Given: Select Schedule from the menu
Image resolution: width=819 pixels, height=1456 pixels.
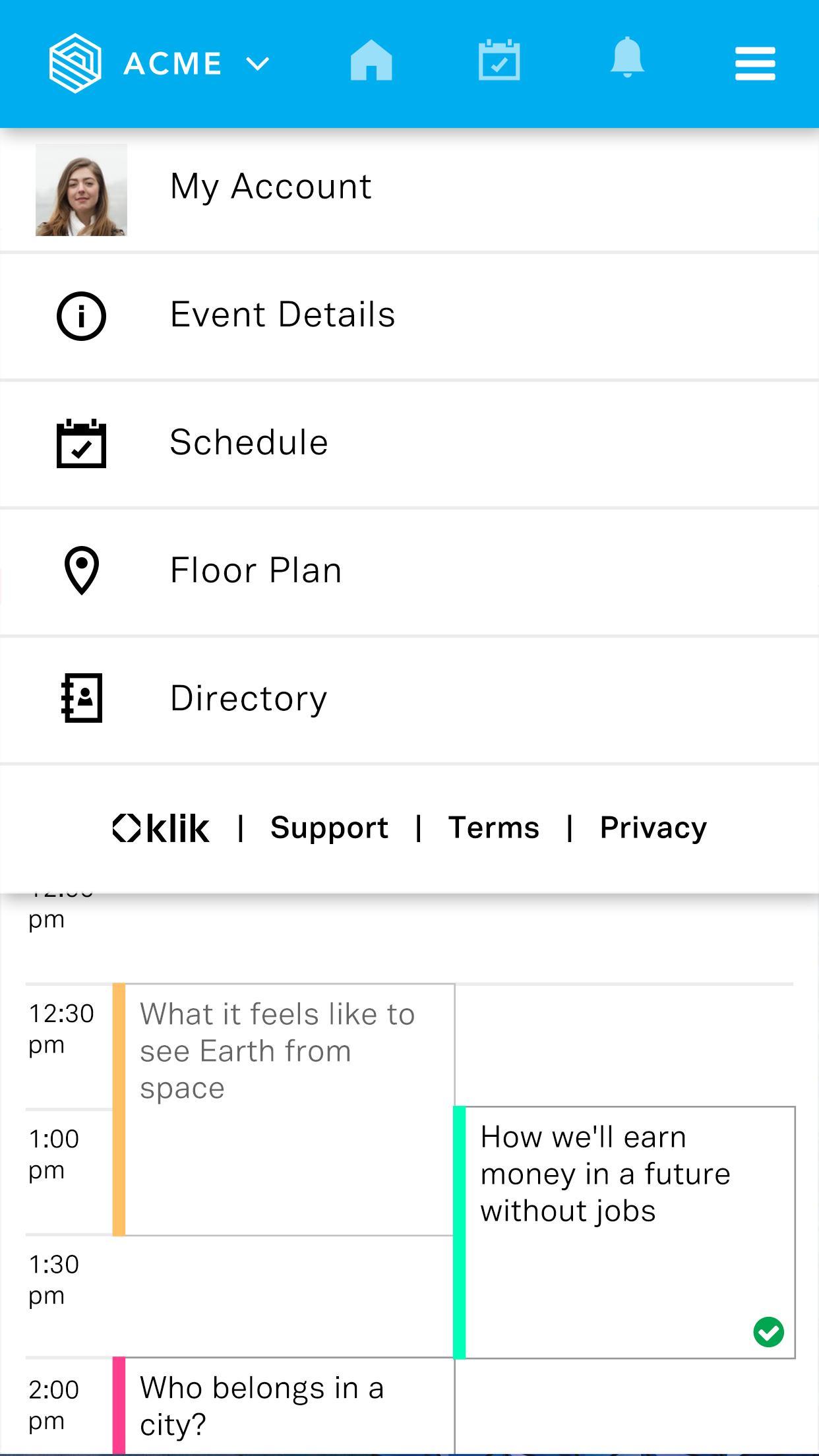Looking at the screenshot, I should pos(249,442).
